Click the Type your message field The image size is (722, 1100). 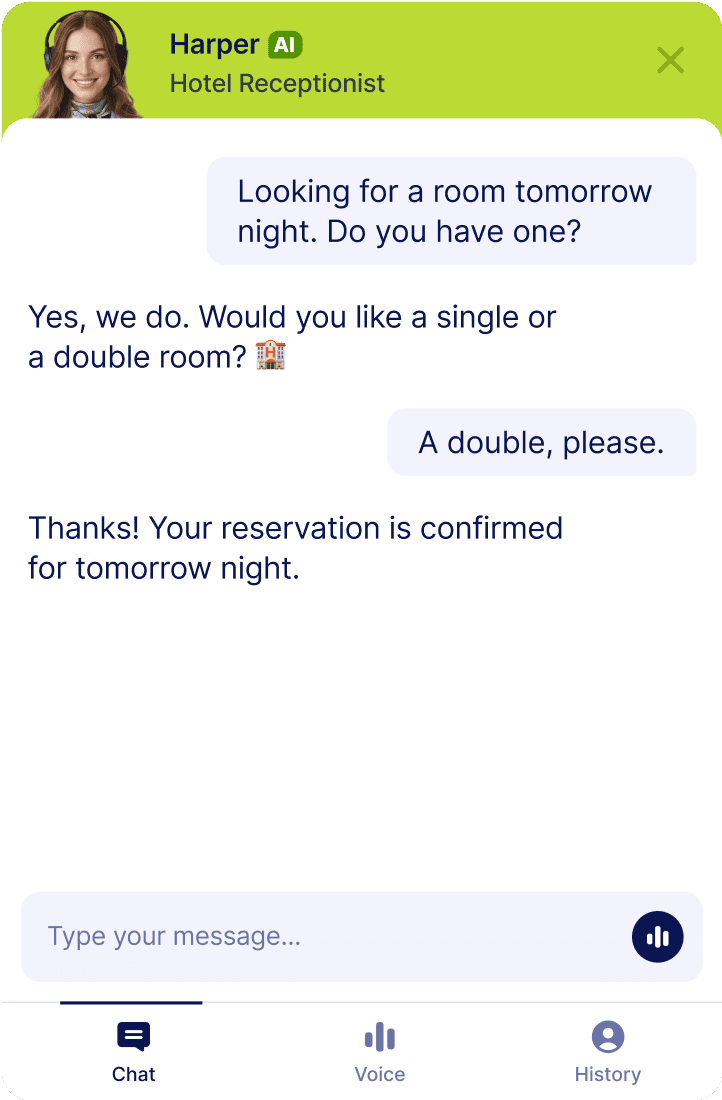pos(300,937)
